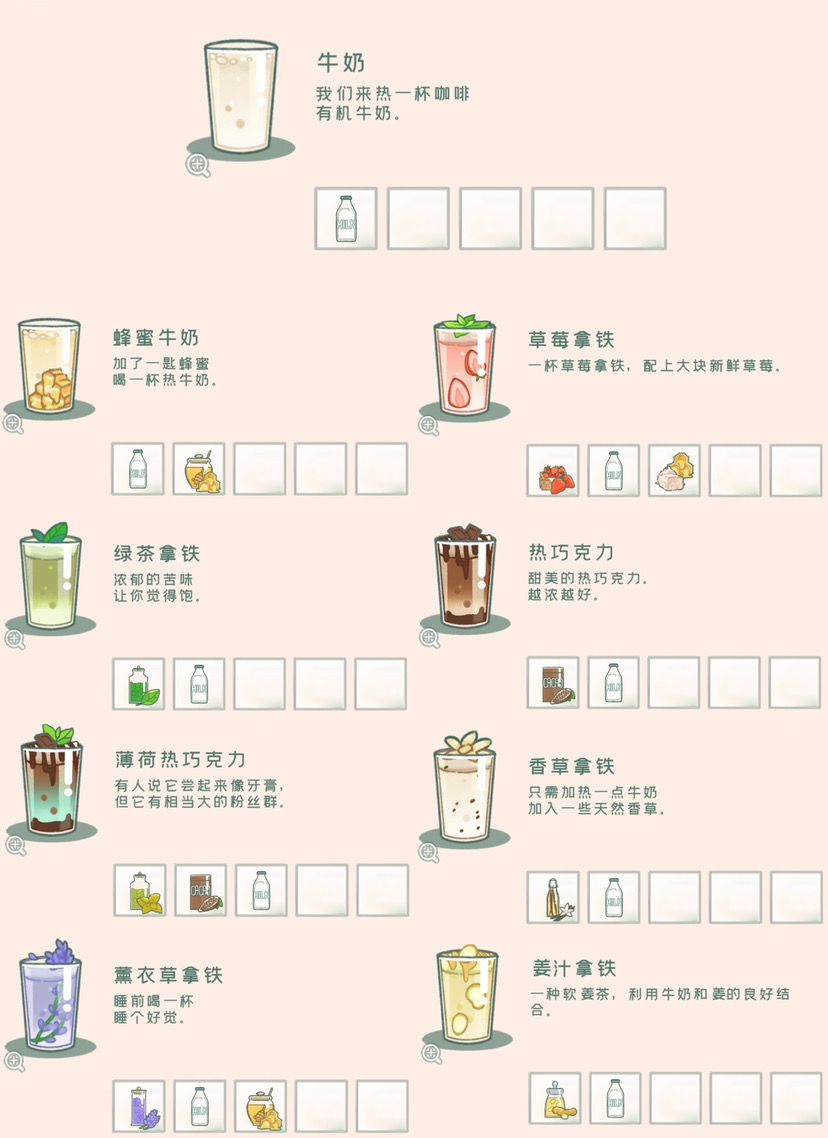Click the matcha jar icon under 绿茶拿铁
The image size is (828, 1138).
click(137, 684)
